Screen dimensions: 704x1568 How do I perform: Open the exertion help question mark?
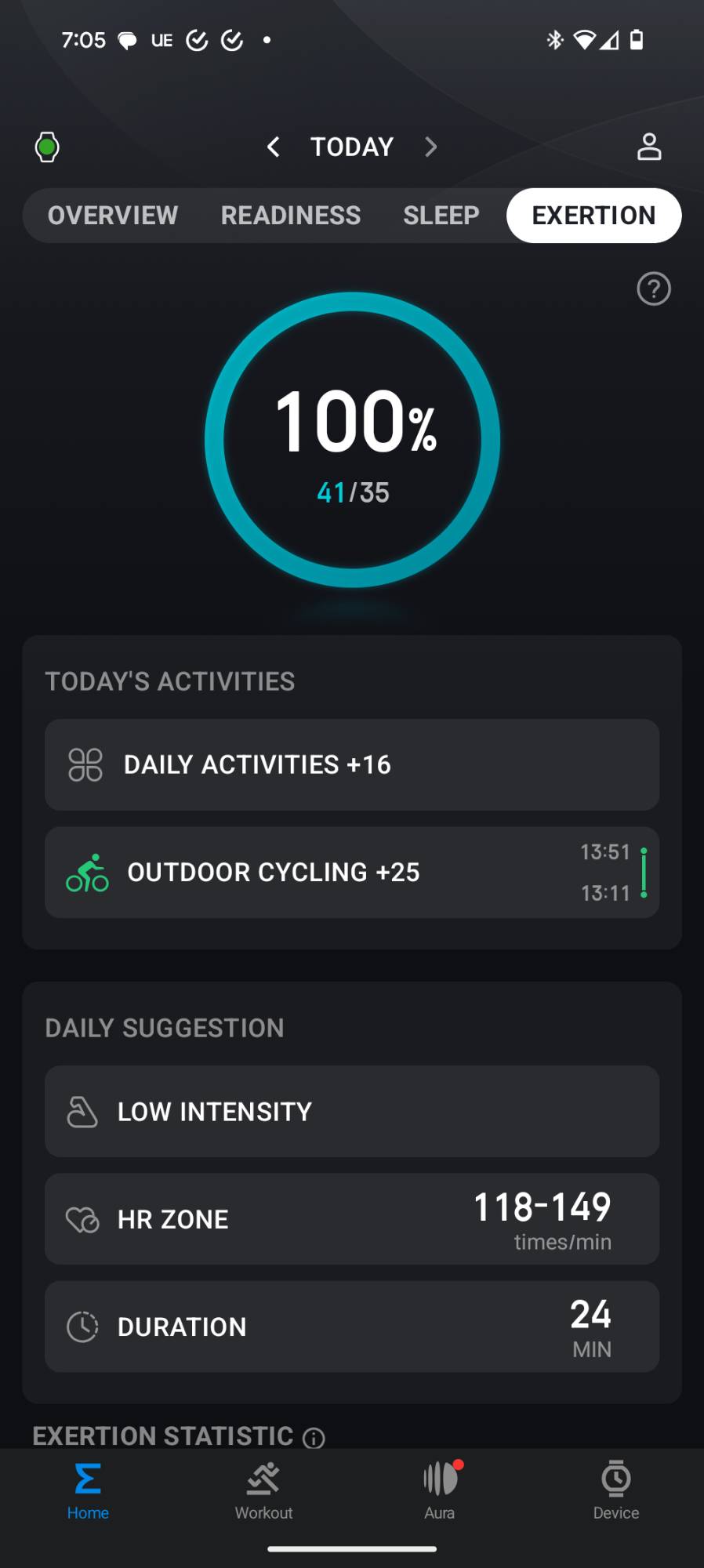click(x=654, y=289)
